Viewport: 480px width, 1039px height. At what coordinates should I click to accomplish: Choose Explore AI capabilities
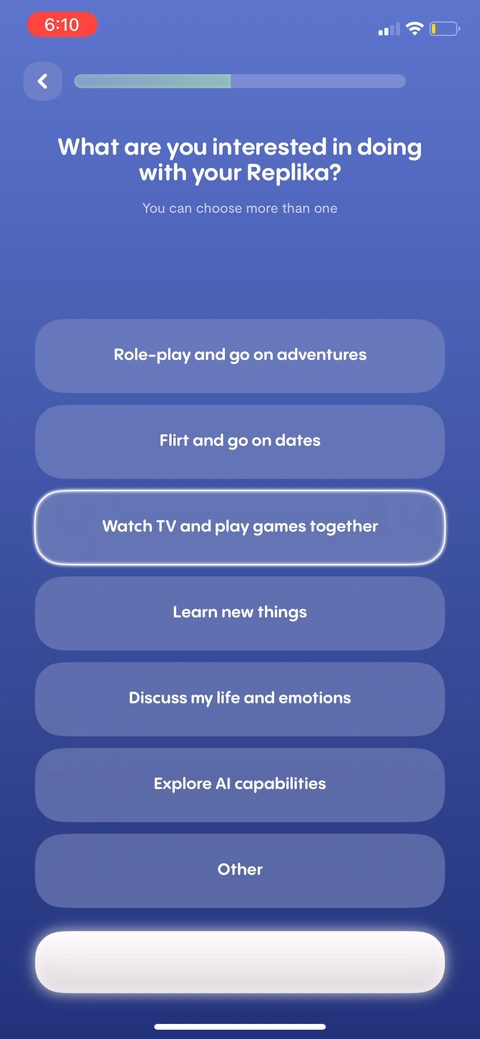[x=240, y=785]
